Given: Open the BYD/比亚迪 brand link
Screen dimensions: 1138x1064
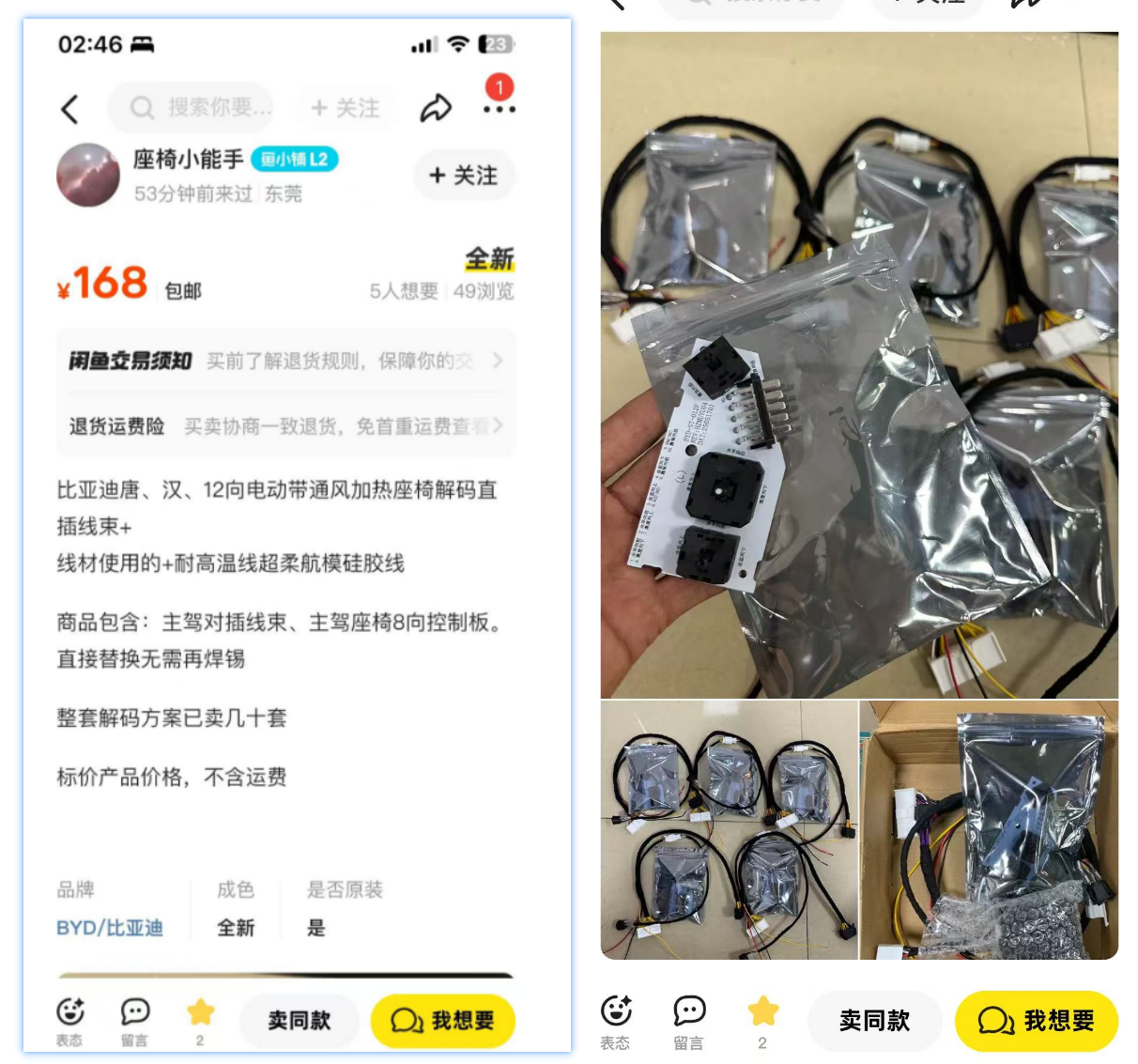Looking at the screenshot, I should (110, 928).
